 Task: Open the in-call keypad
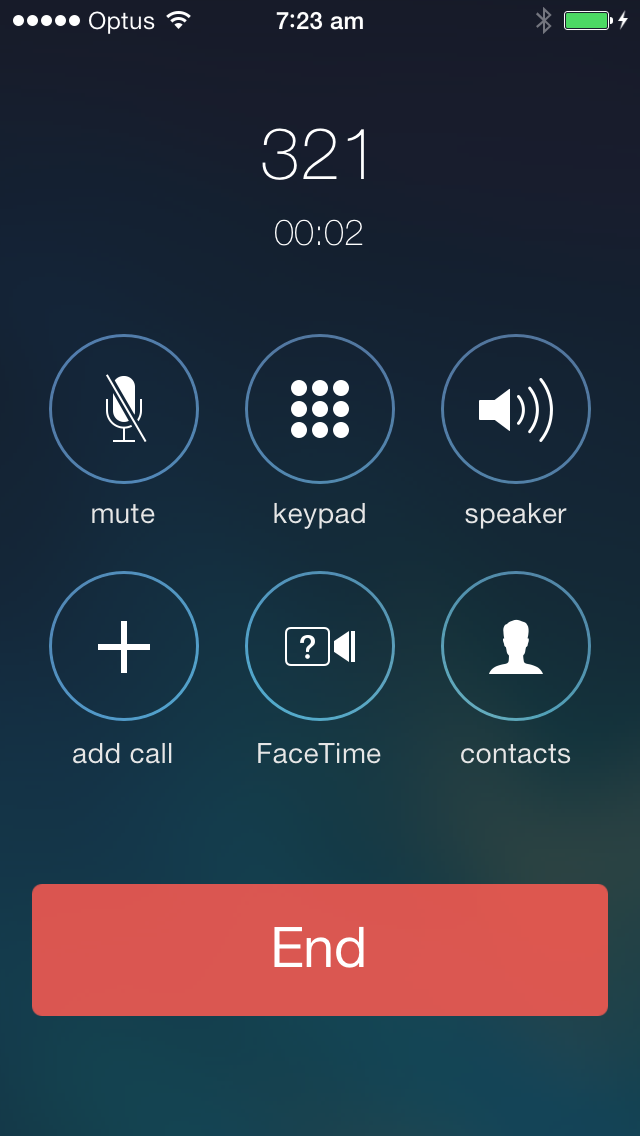pos(320,409)
